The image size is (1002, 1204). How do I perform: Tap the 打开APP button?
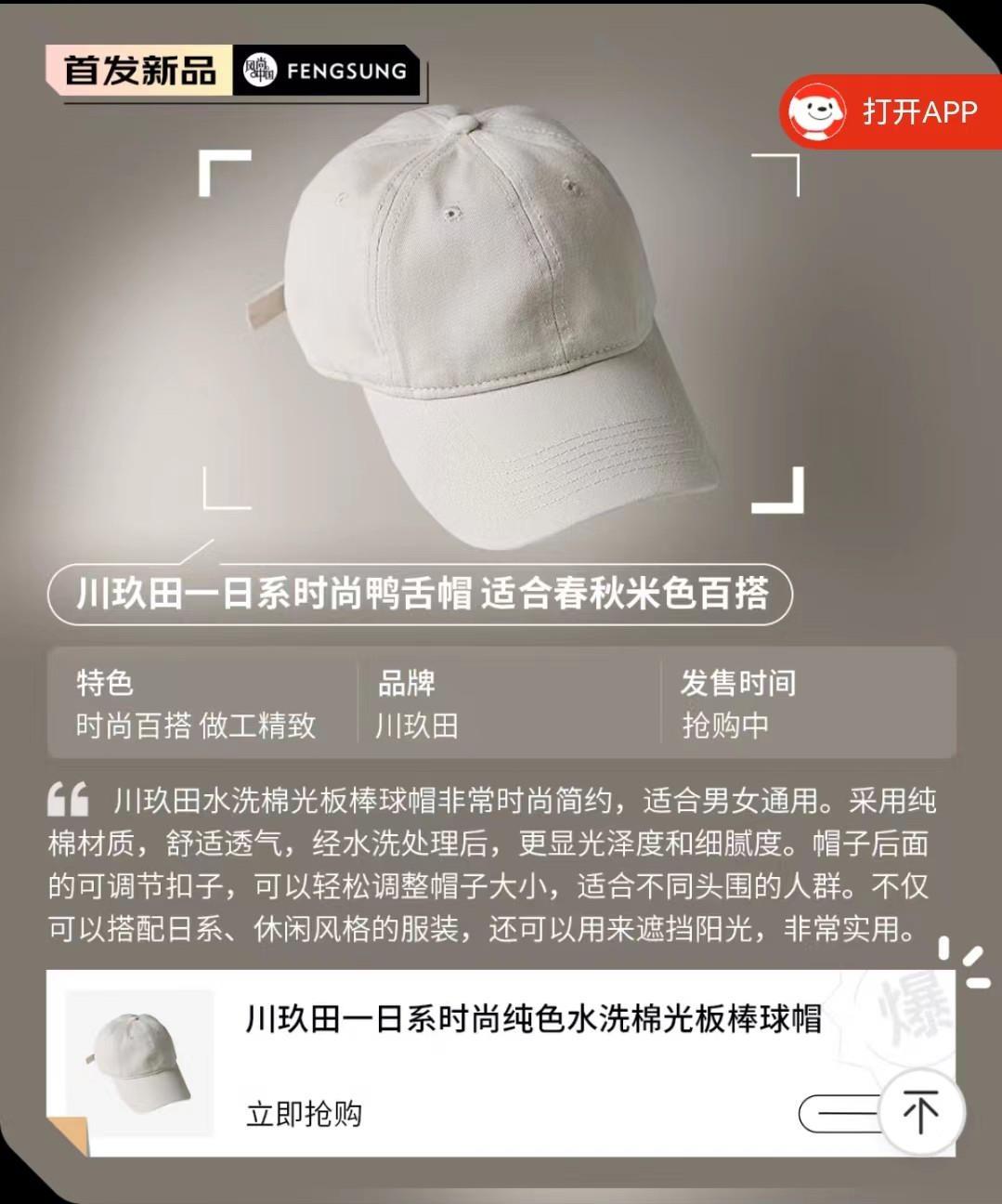(889, 112)
